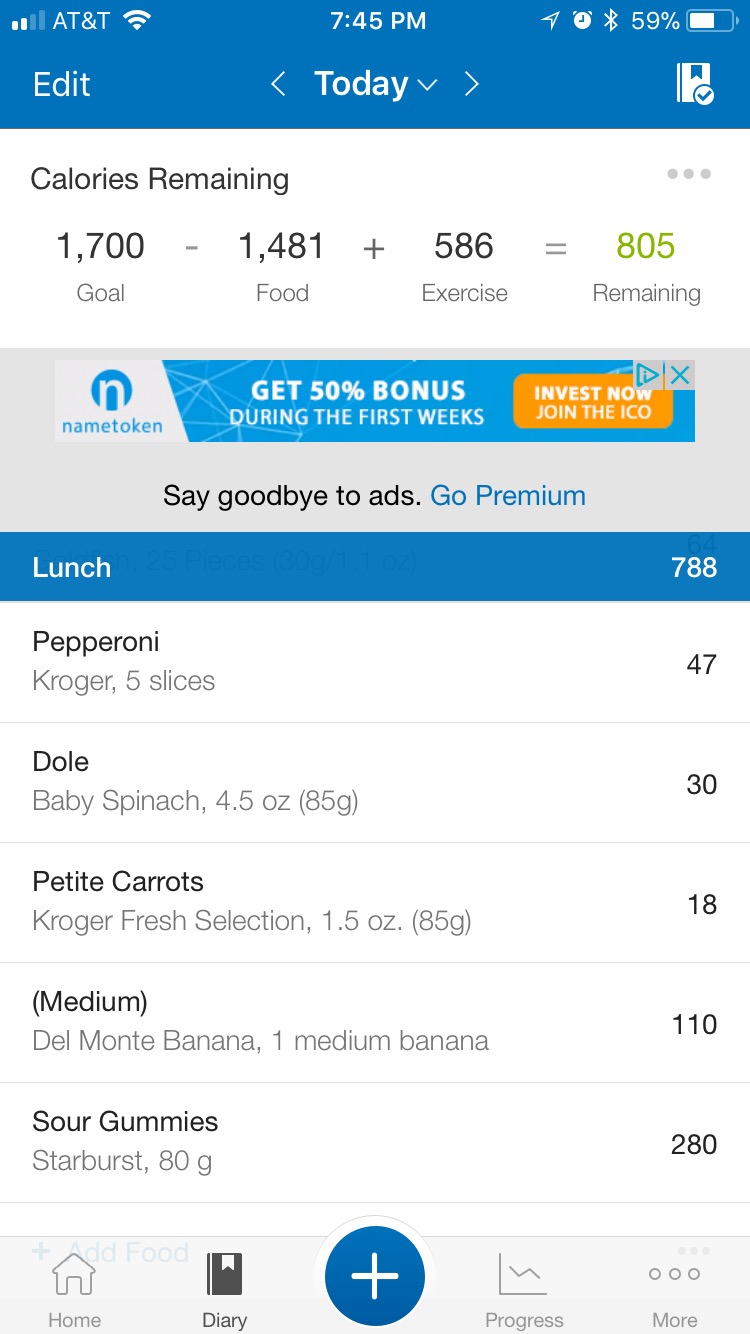Go to the next day
Image resolution: width=750 pixels, height=1334 pixels.
point(471,84)
